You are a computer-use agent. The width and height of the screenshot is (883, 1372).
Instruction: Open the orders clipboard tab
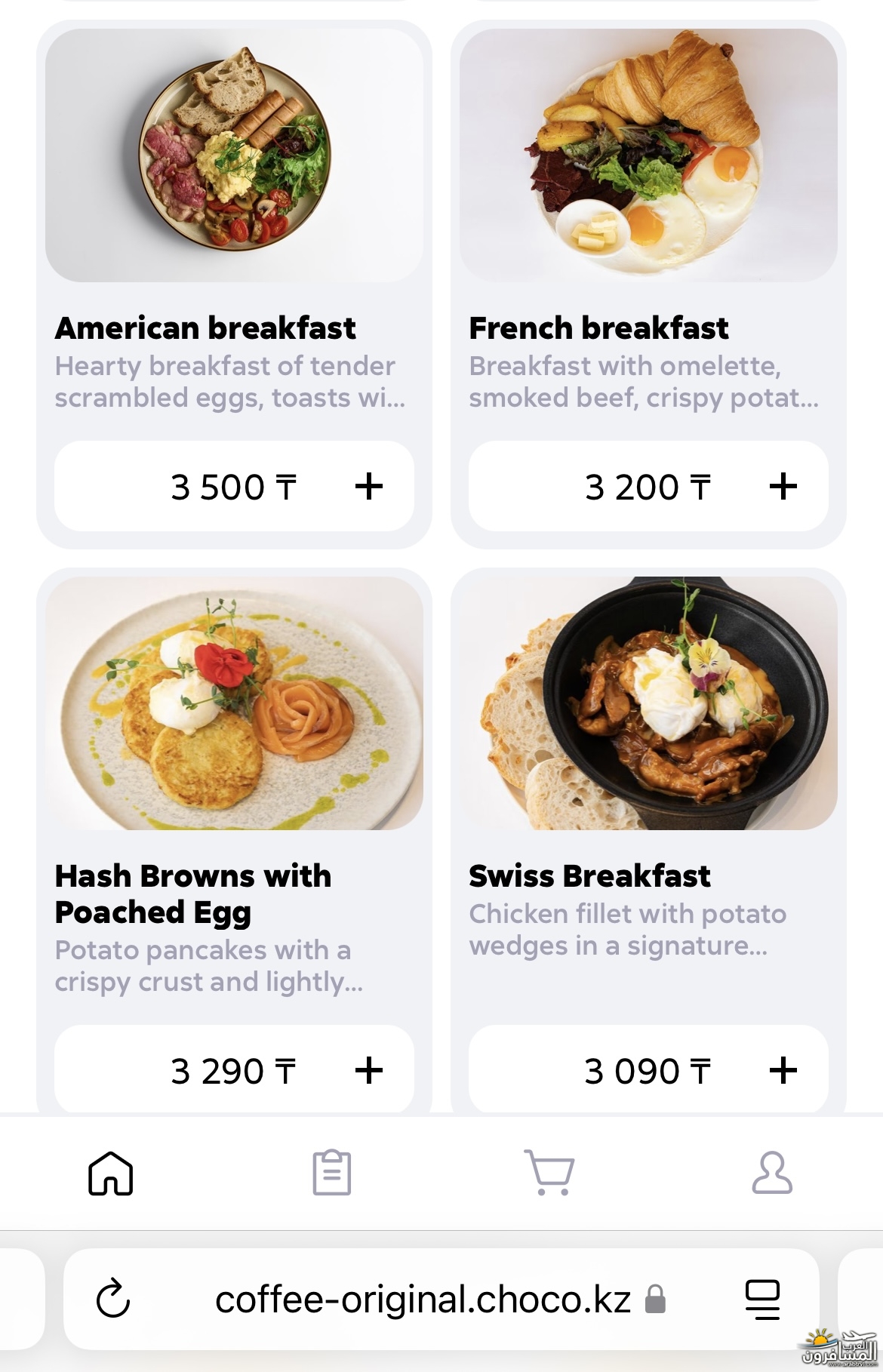[332, 1173]
